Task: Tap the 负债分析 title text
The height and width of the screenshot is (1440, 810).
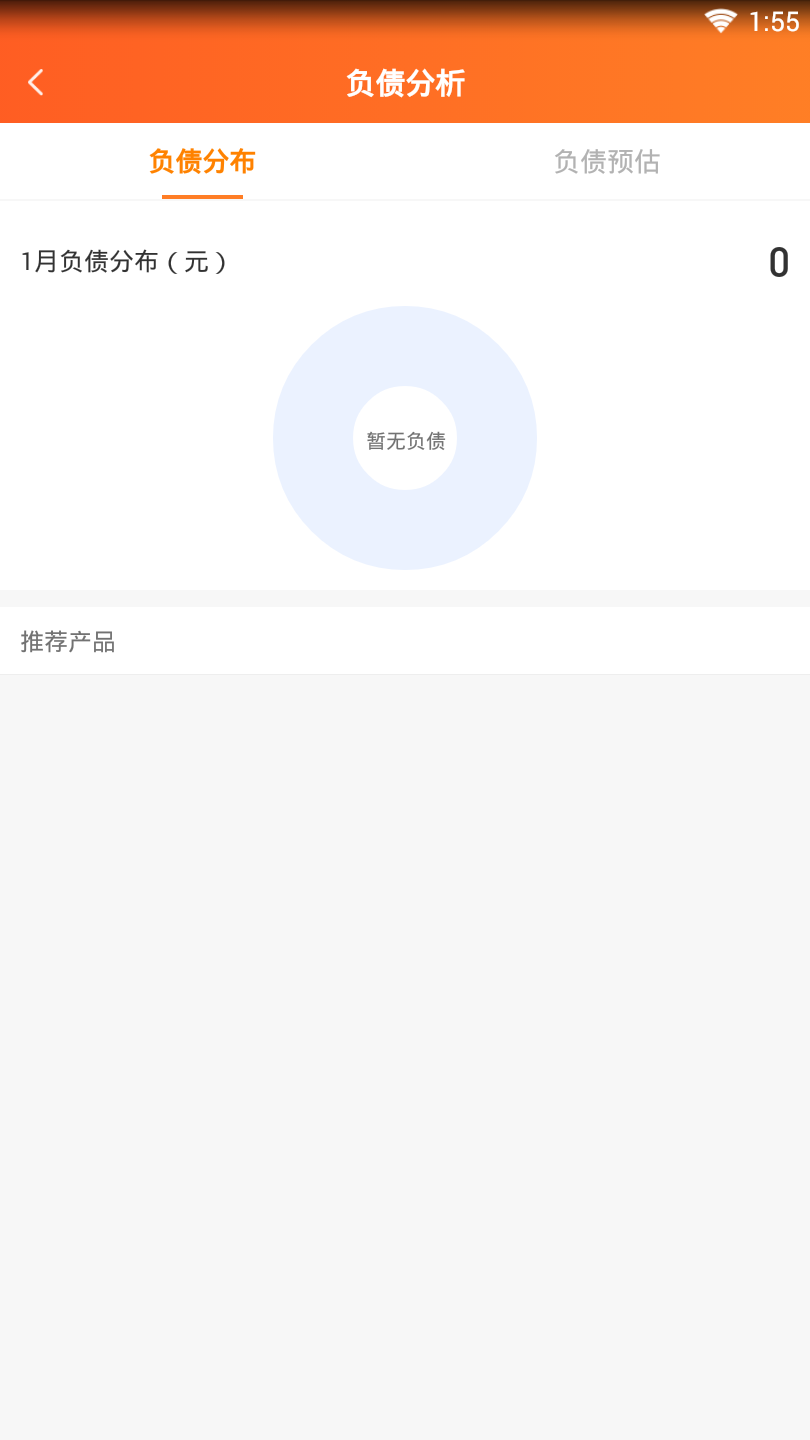Action: pyautogui.click(x=404, y=83)
